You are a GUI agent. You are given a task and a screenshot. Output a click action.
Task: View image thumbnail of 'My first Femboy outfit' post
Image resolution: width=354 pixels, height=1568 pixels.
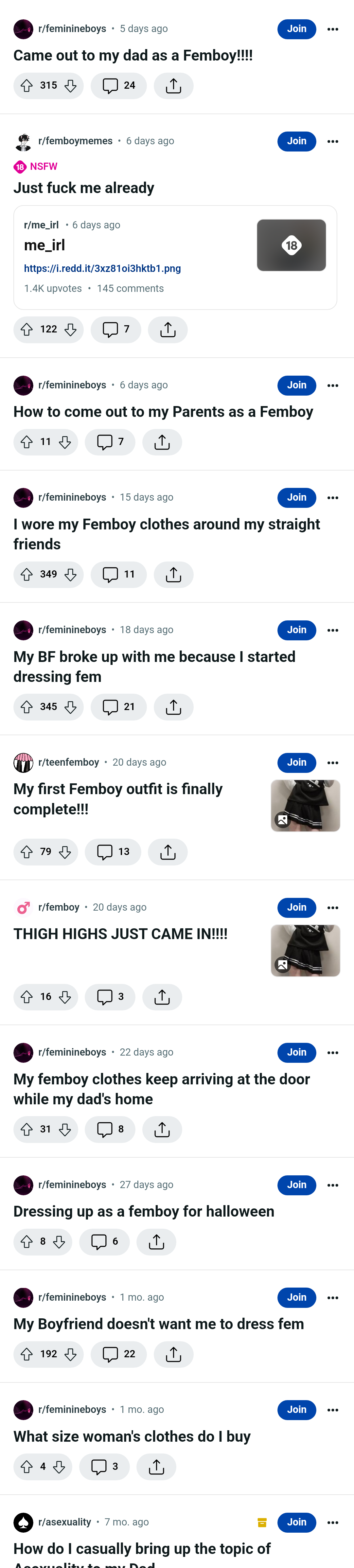[x=305, y=805]
